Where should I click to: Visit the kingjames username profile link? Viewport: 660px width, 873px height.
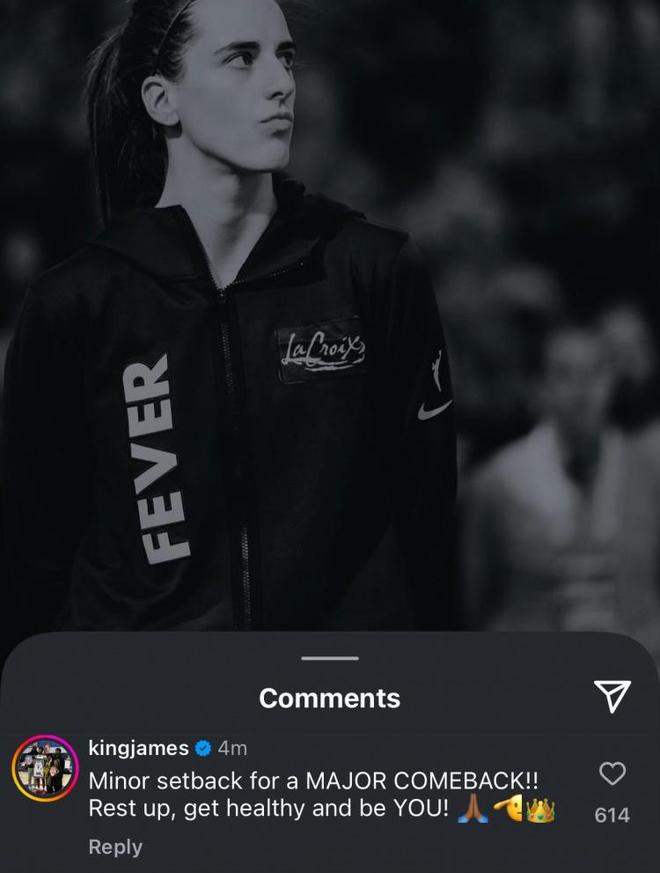coord(138,748)
